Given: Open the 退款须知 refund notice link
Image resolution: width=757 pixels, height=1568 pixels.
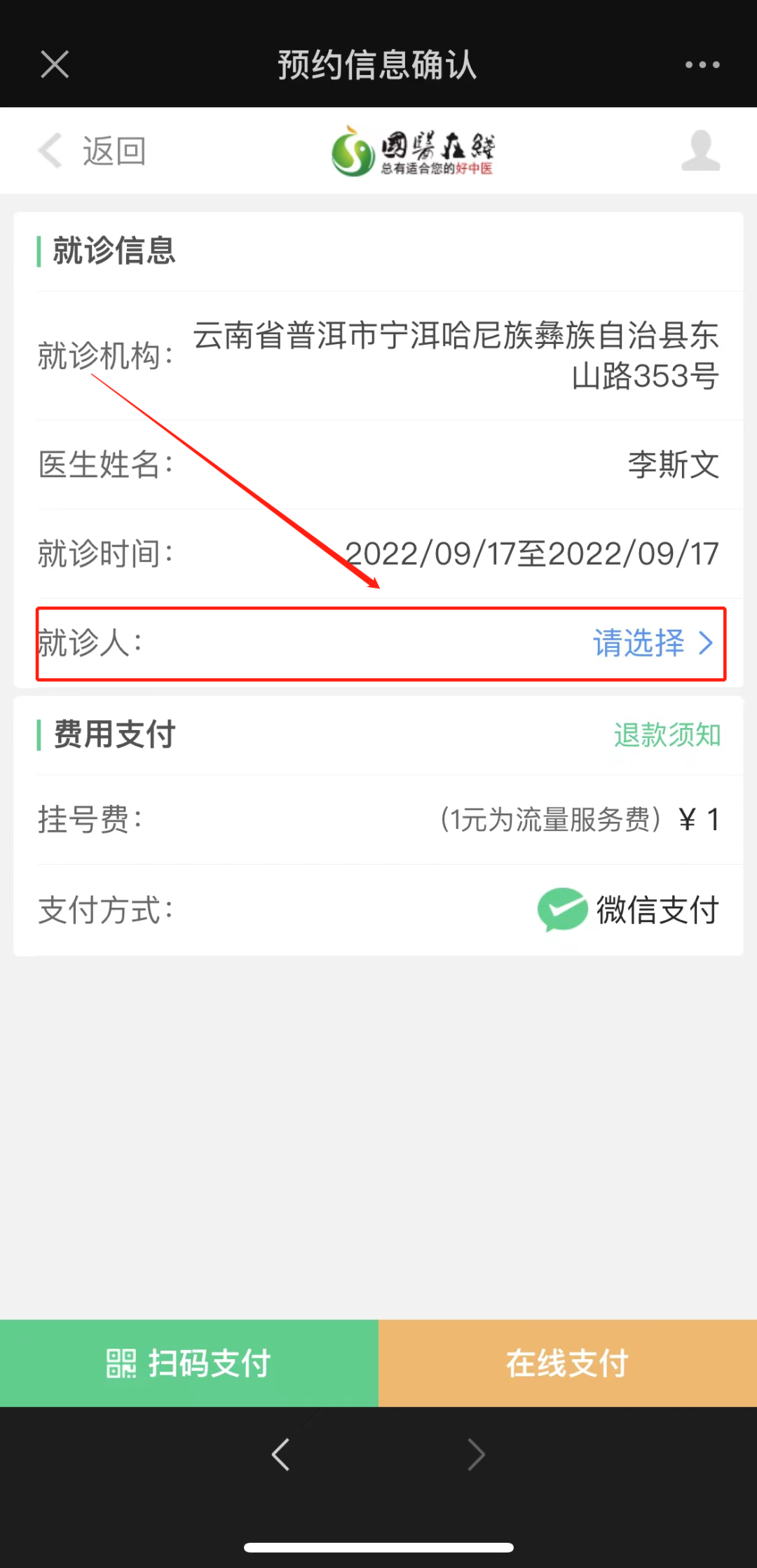Looking at the screenshot, I should [x=666, y=734].
